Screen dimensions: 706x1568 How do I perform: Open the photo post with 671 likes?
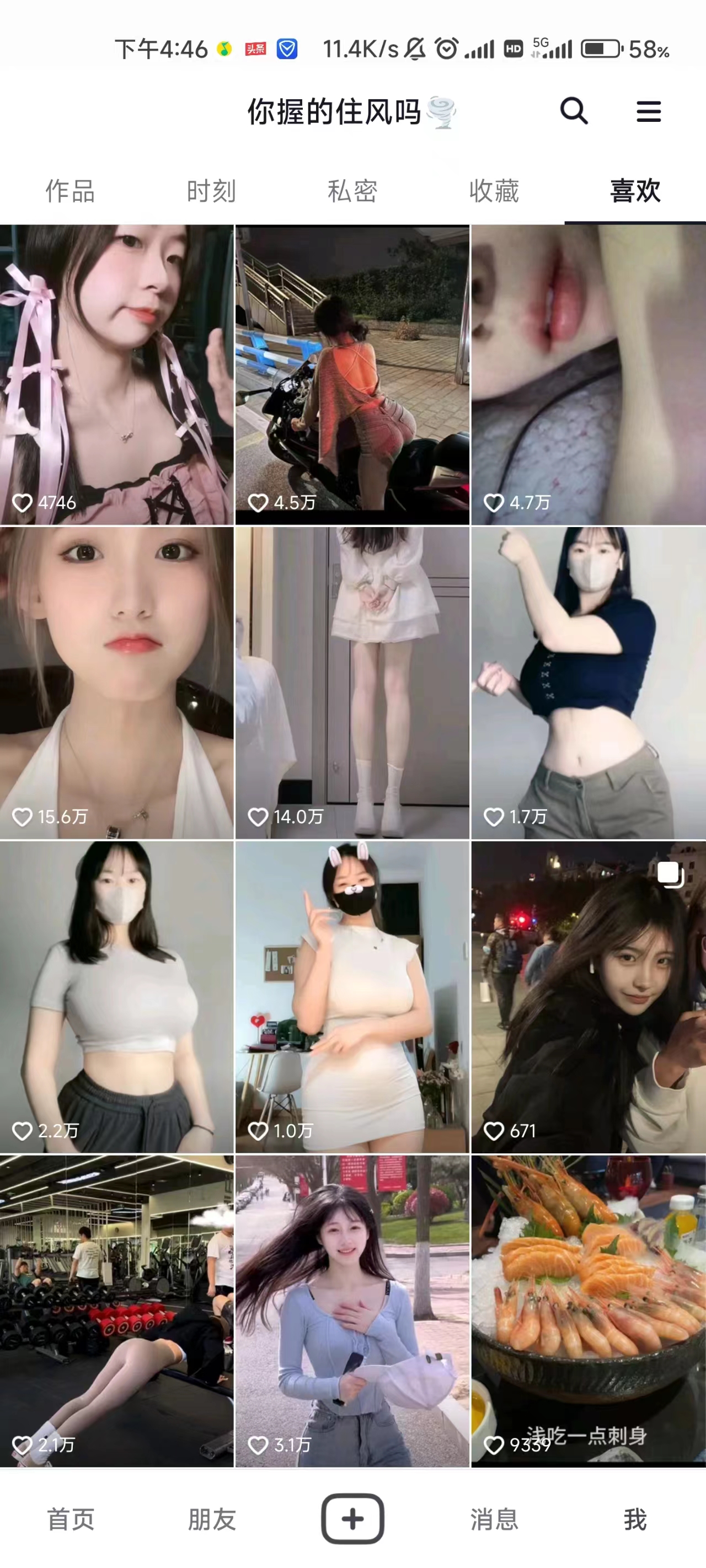[x=588, y=996]
